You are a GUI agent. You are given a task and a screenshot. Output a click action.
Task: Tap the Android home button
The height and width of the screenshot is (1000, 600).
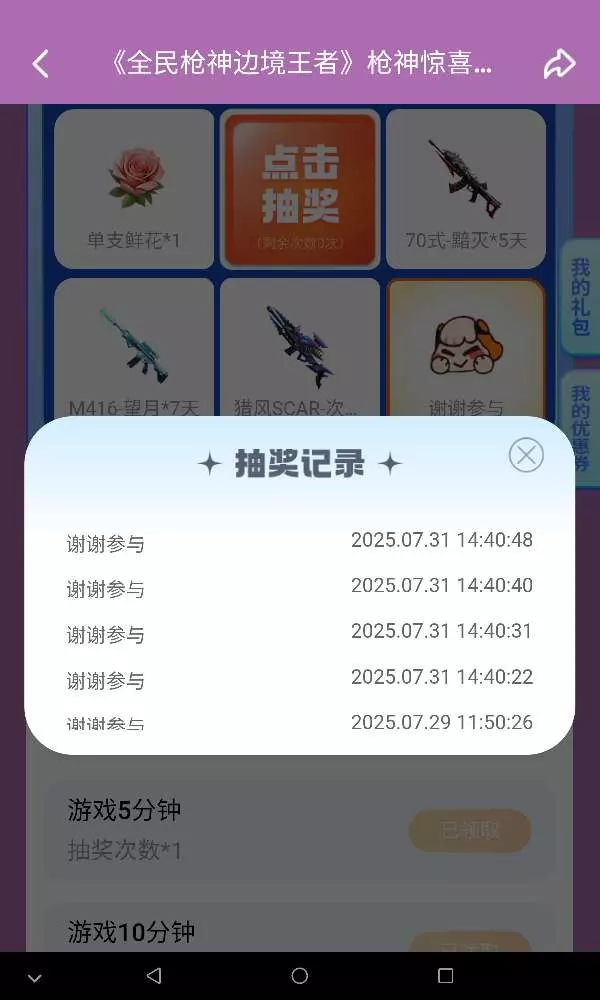coord(300,976)
